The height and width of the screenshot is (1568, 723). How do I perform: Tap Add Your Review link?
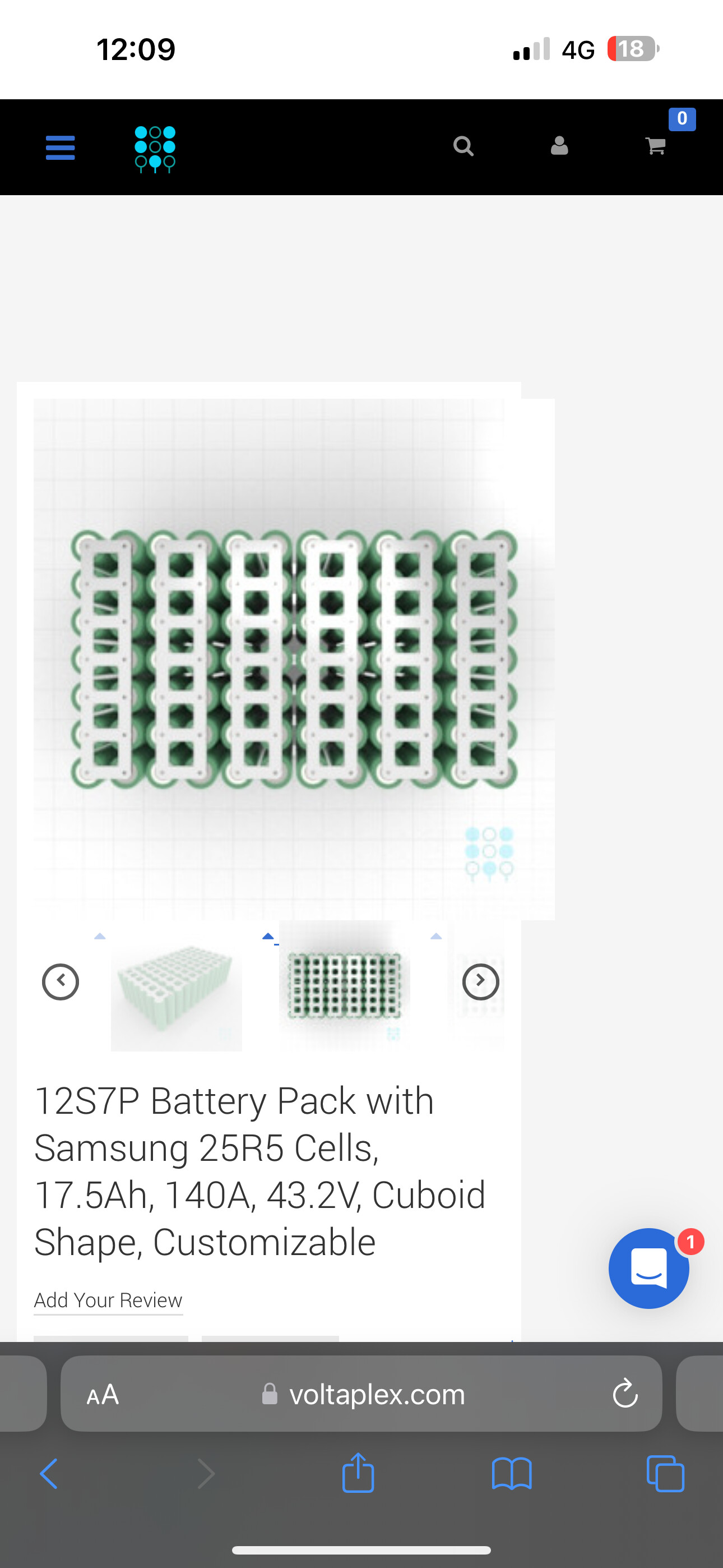(108, 1300)
